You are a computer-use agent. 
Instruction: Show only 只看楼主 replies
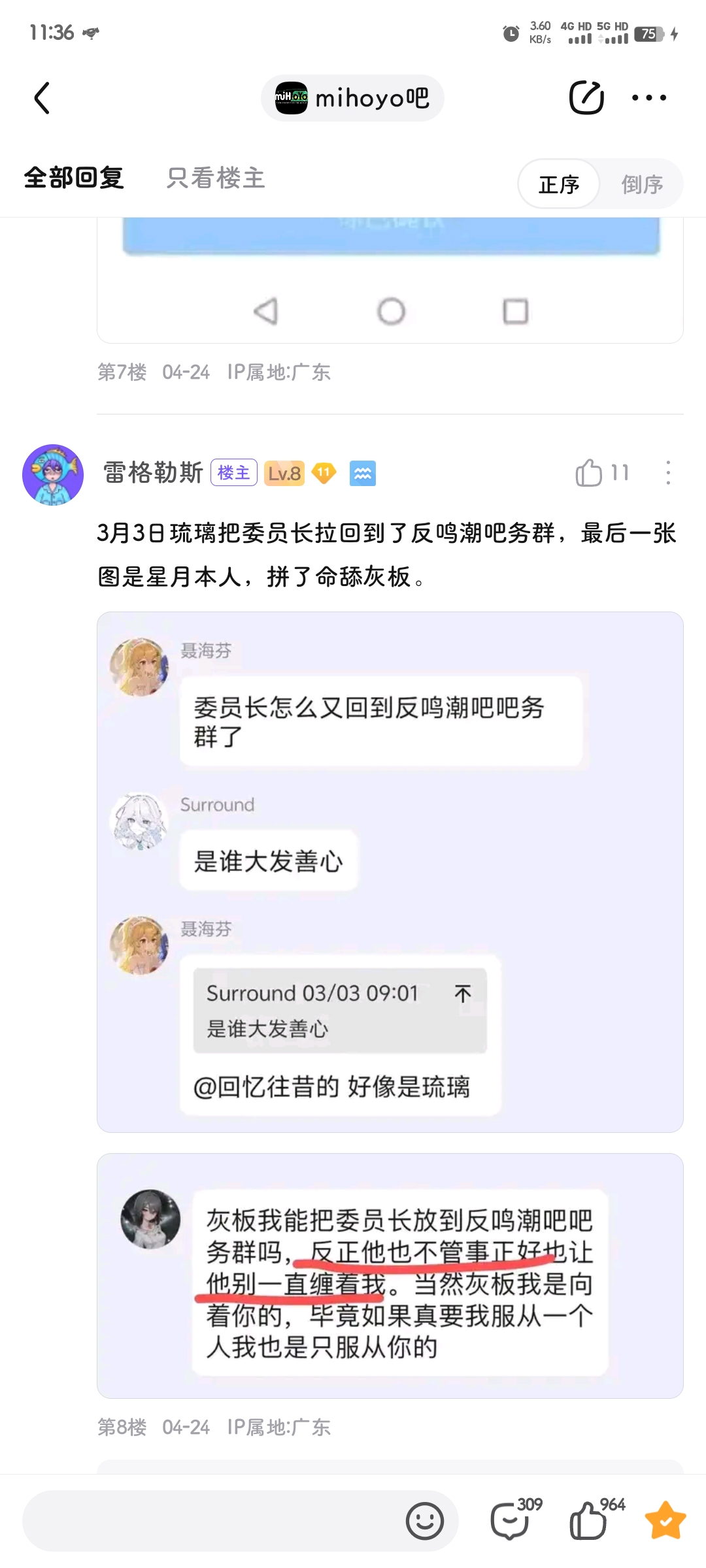click(216, 178)
